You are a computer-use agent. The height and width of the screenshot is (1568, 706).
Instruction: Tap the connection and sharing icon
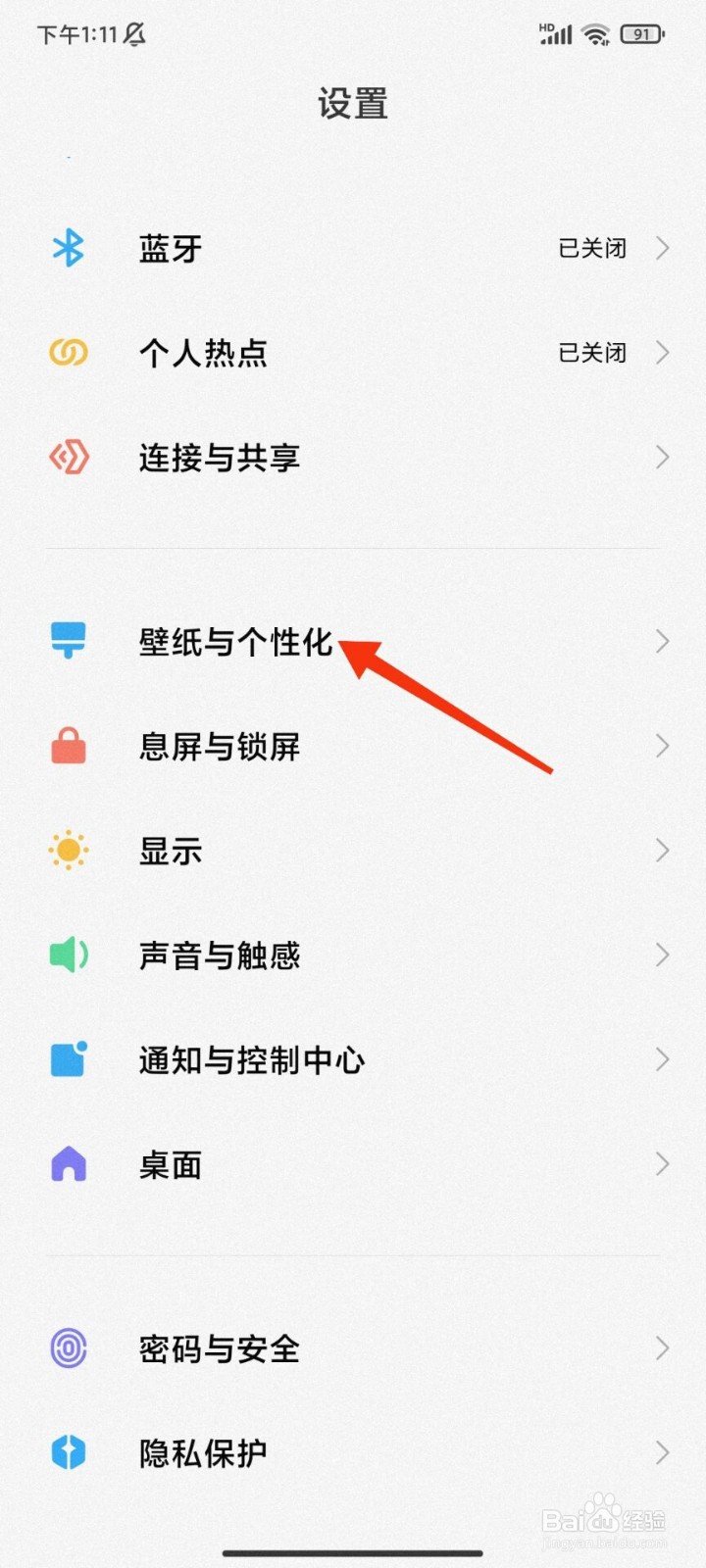[x=68, y=458]
